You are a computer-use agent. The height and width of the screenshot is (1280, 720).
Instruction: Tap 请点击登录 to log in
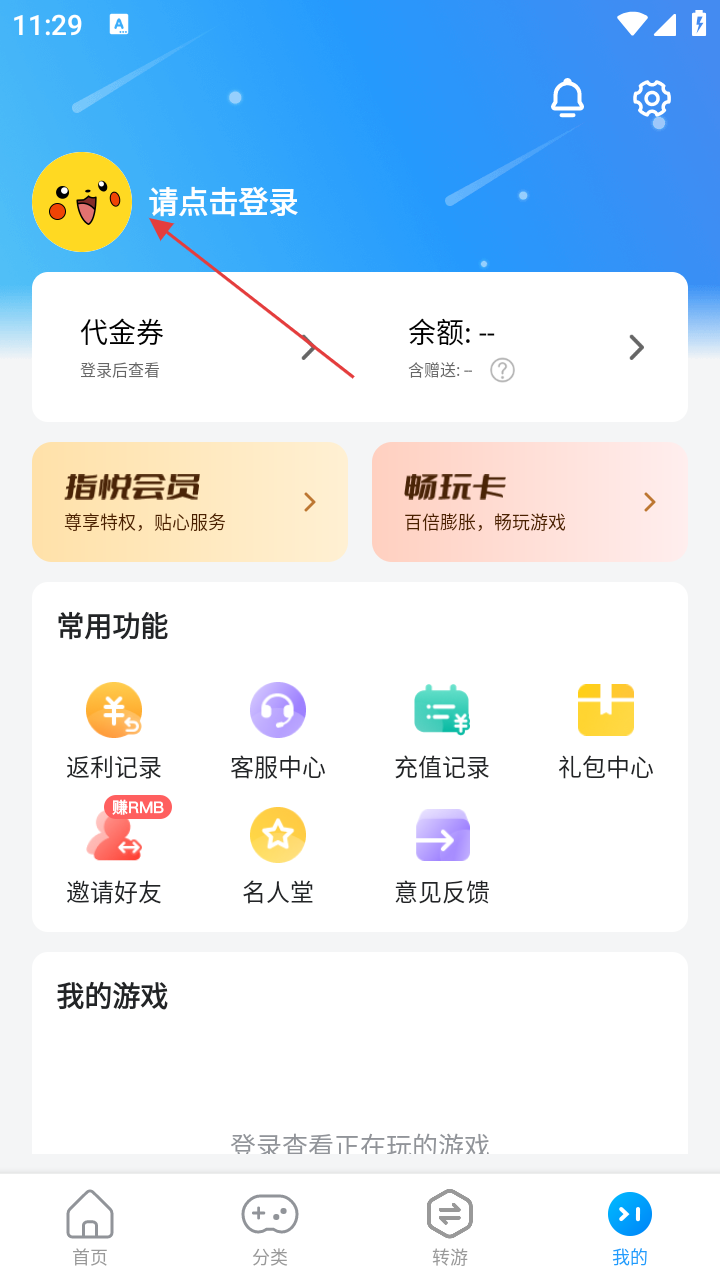[224, 203]
